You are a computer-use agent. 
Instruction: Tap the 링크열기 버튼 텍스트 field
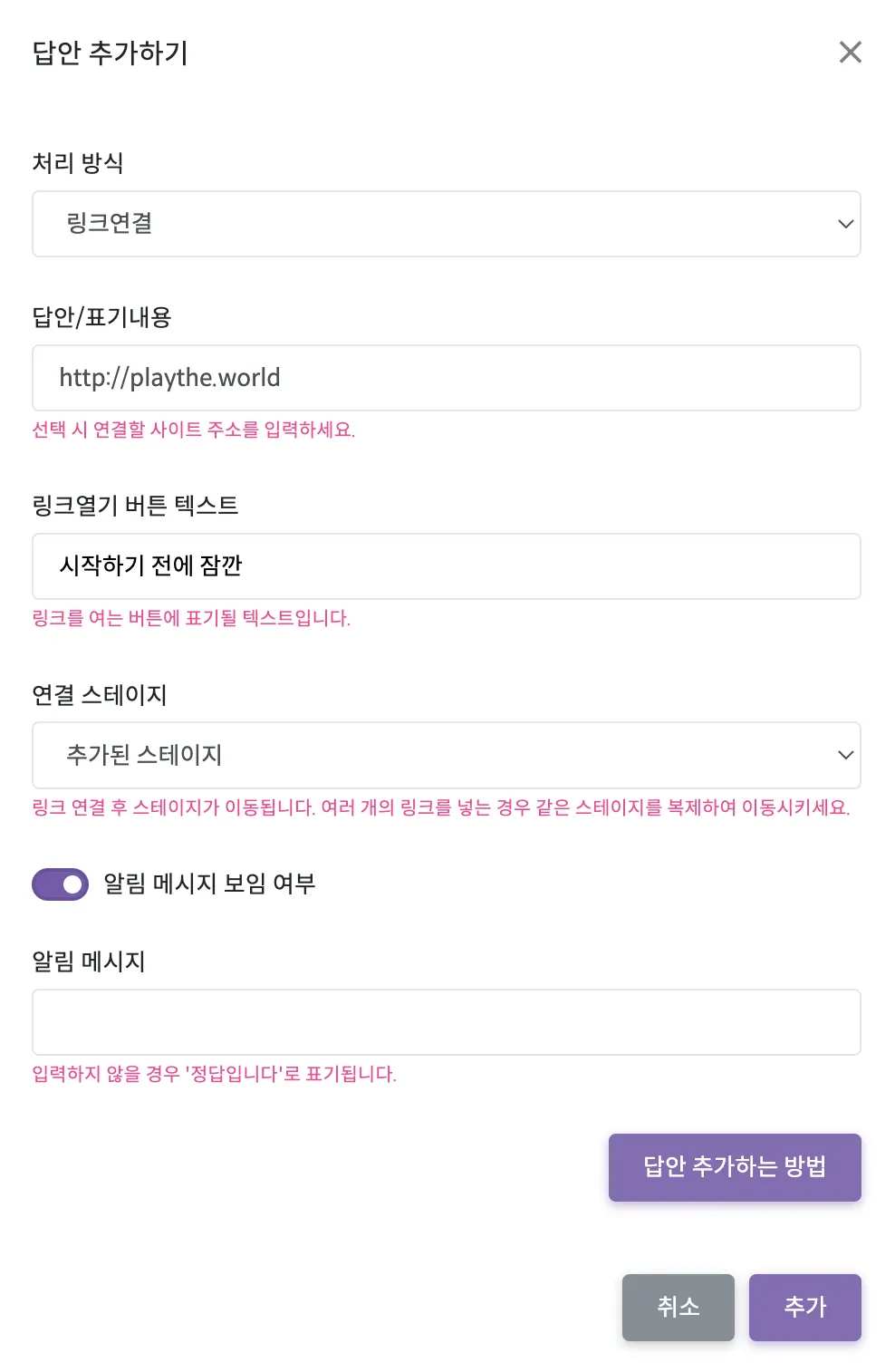pyautogui.click(x=446, y=566)
